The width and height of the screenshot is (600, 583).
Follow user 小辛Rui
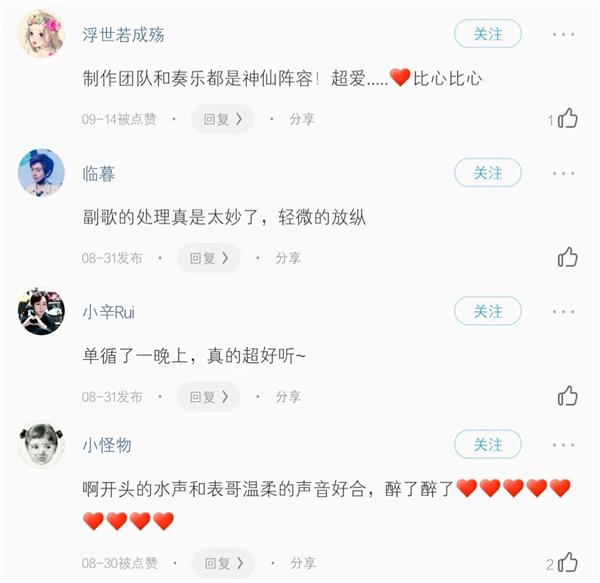487,311
